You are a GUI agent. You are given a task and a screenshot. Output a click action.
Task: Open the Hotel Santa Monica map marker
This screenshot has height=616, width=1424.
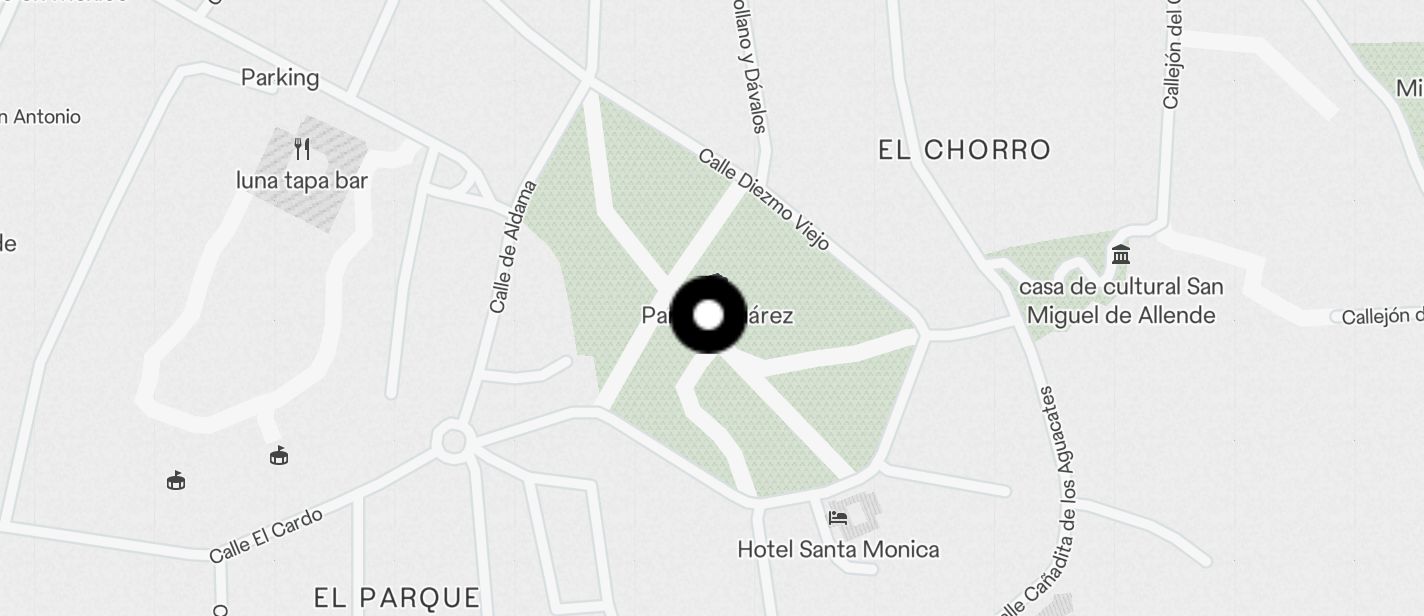(x=838, y=518)
